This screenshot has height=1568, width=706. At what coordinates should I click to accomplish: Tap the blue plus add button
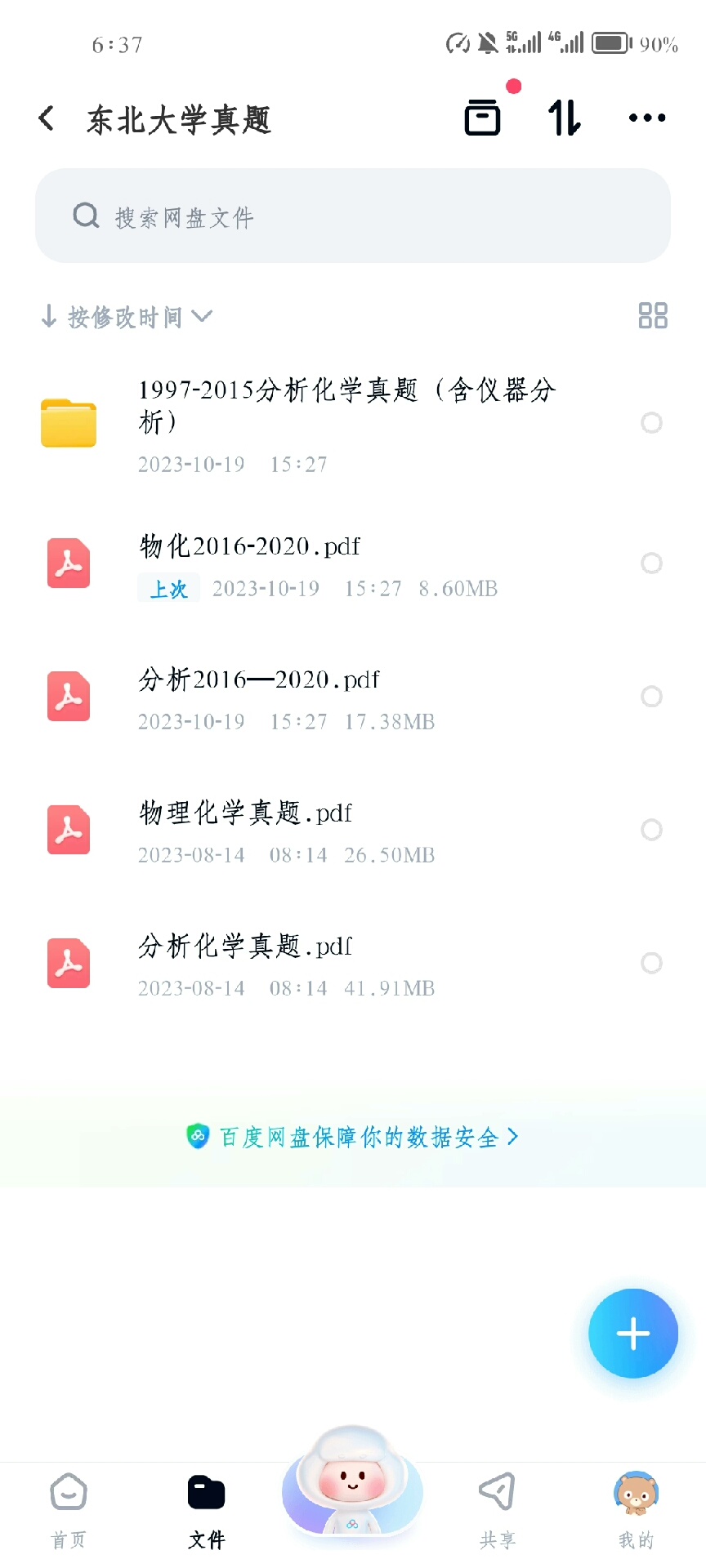(x=632, y=1334)
